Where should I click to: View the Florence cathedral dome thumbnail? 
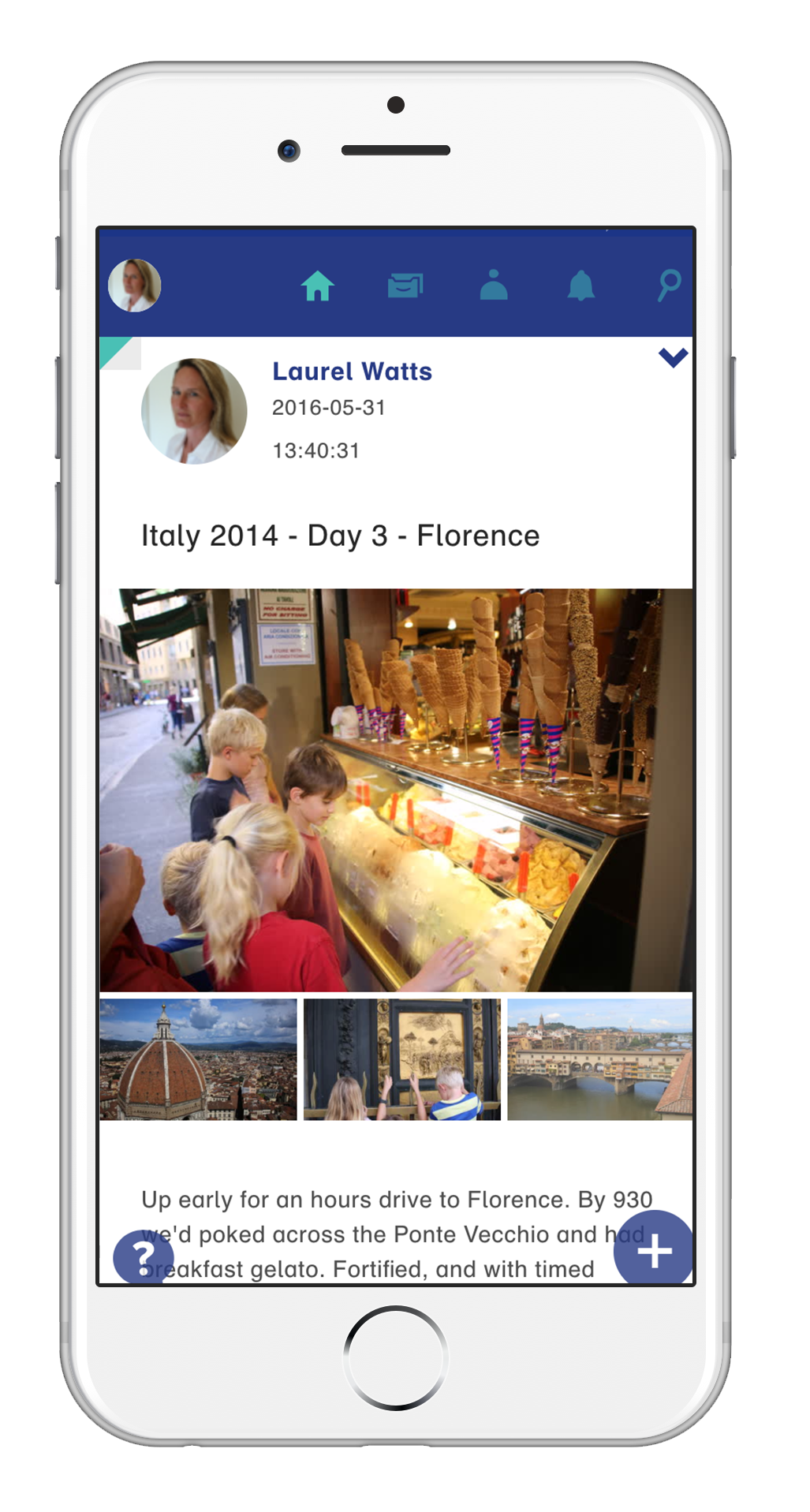coord(198,1059)
